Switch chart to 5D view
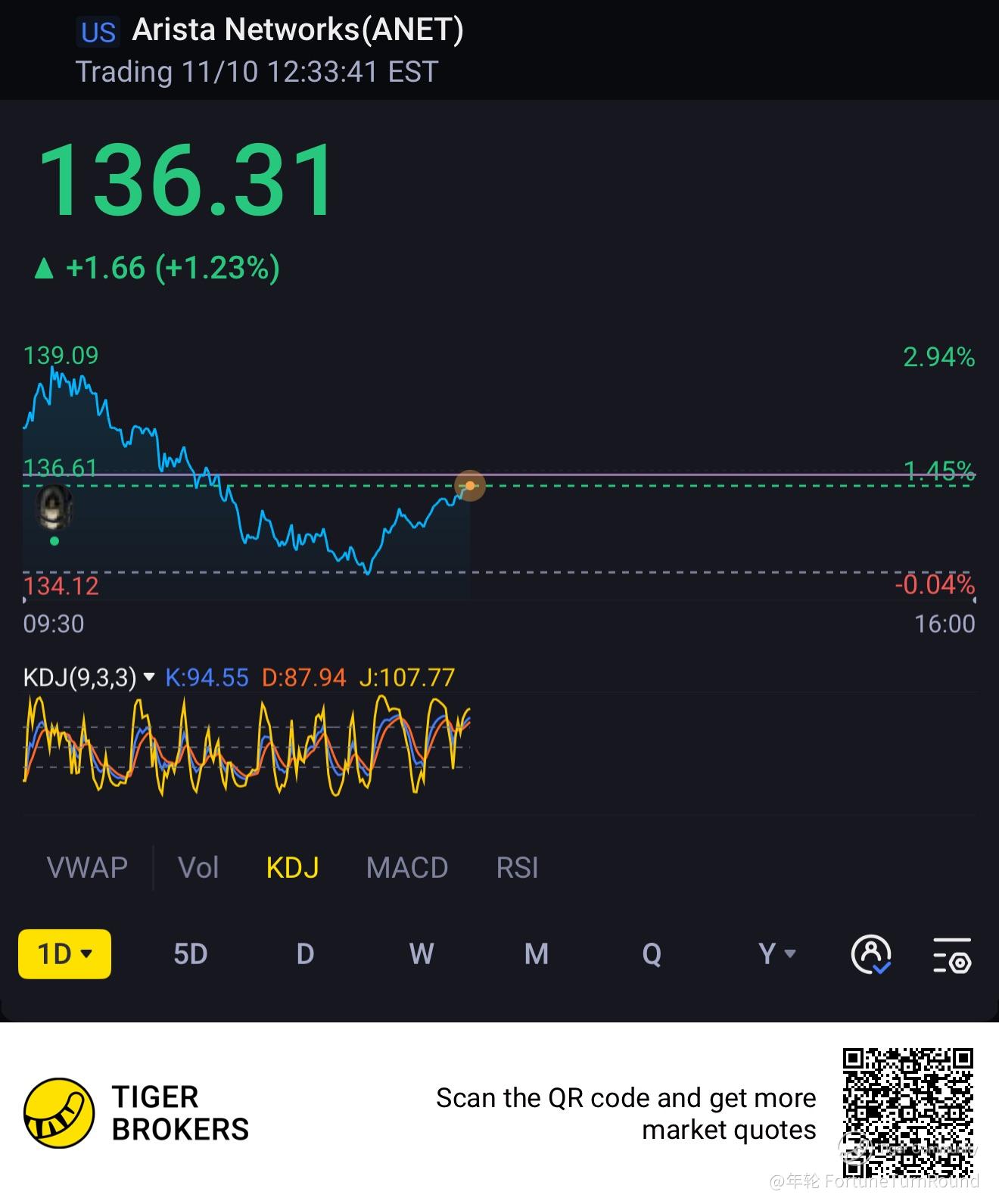 190,954
